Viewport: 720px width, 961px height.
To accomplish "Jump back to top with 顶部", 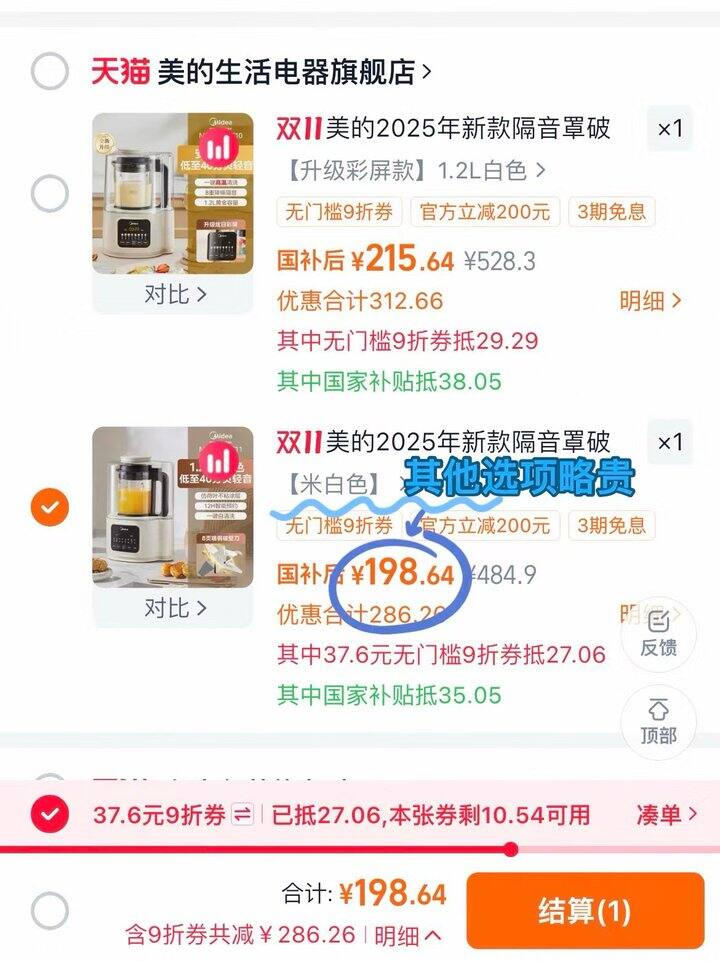I will click(x=658, y=722).
